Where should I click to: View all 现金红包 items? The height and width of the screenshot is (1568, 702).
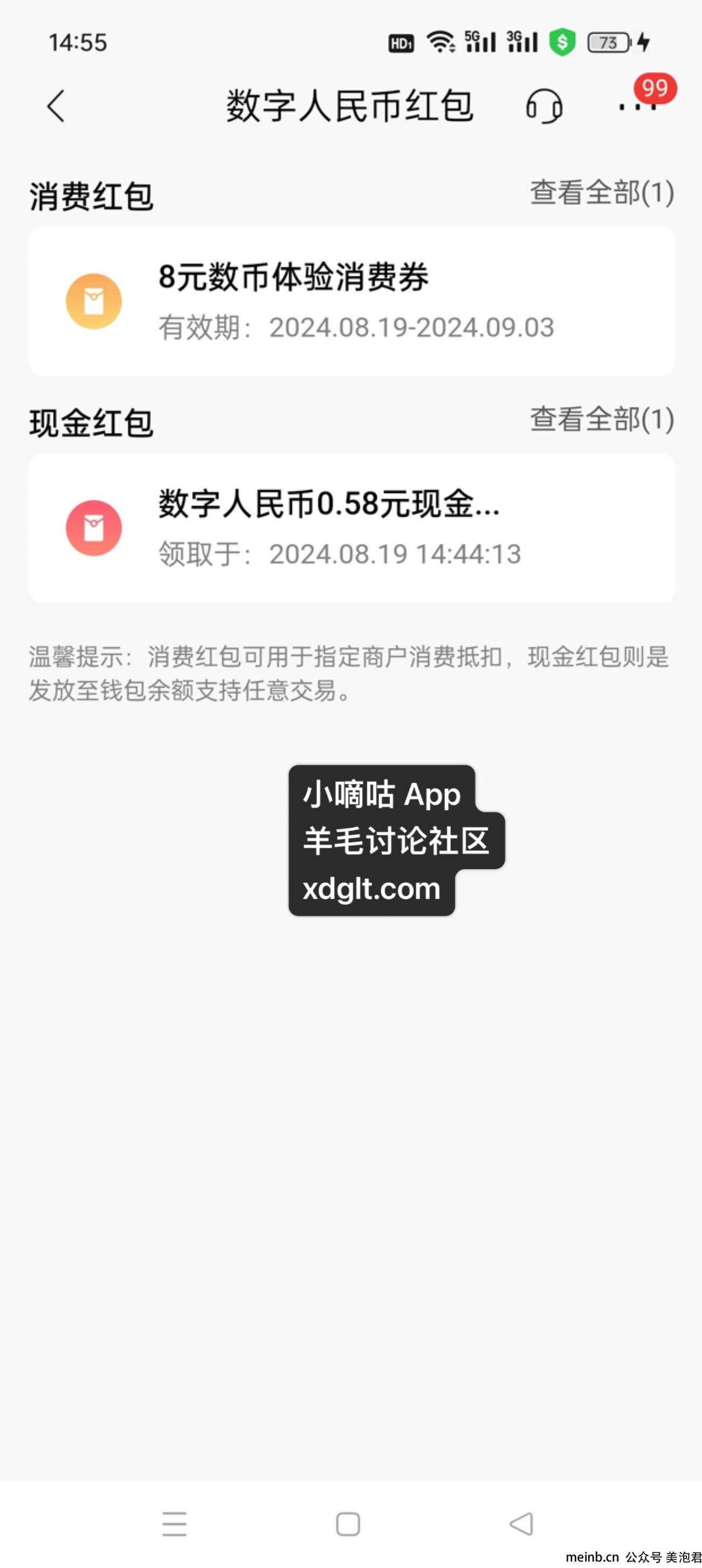(x=602, y=419)
